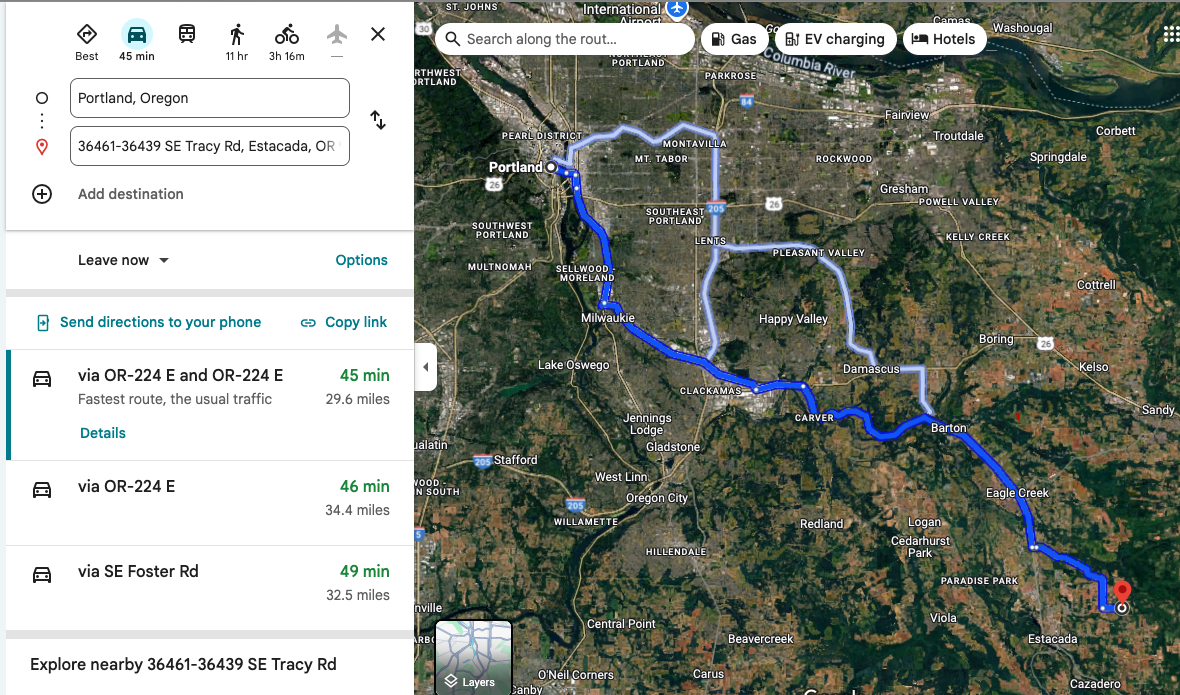Screen dimensions: 1180x695
Task: Show Gas stations along the route
Action: point(733,39)
